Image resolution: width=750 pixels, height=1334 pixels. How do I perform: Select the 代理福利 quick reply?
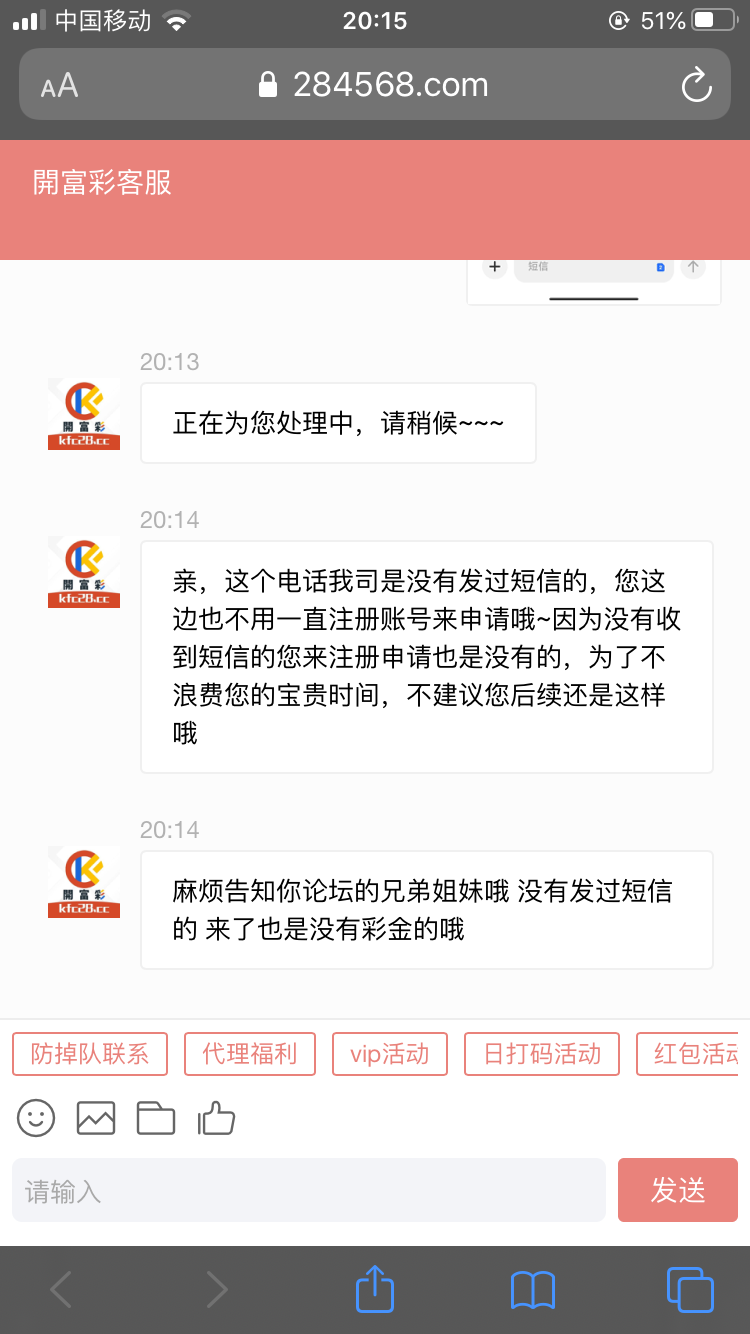pos(250,1054)
